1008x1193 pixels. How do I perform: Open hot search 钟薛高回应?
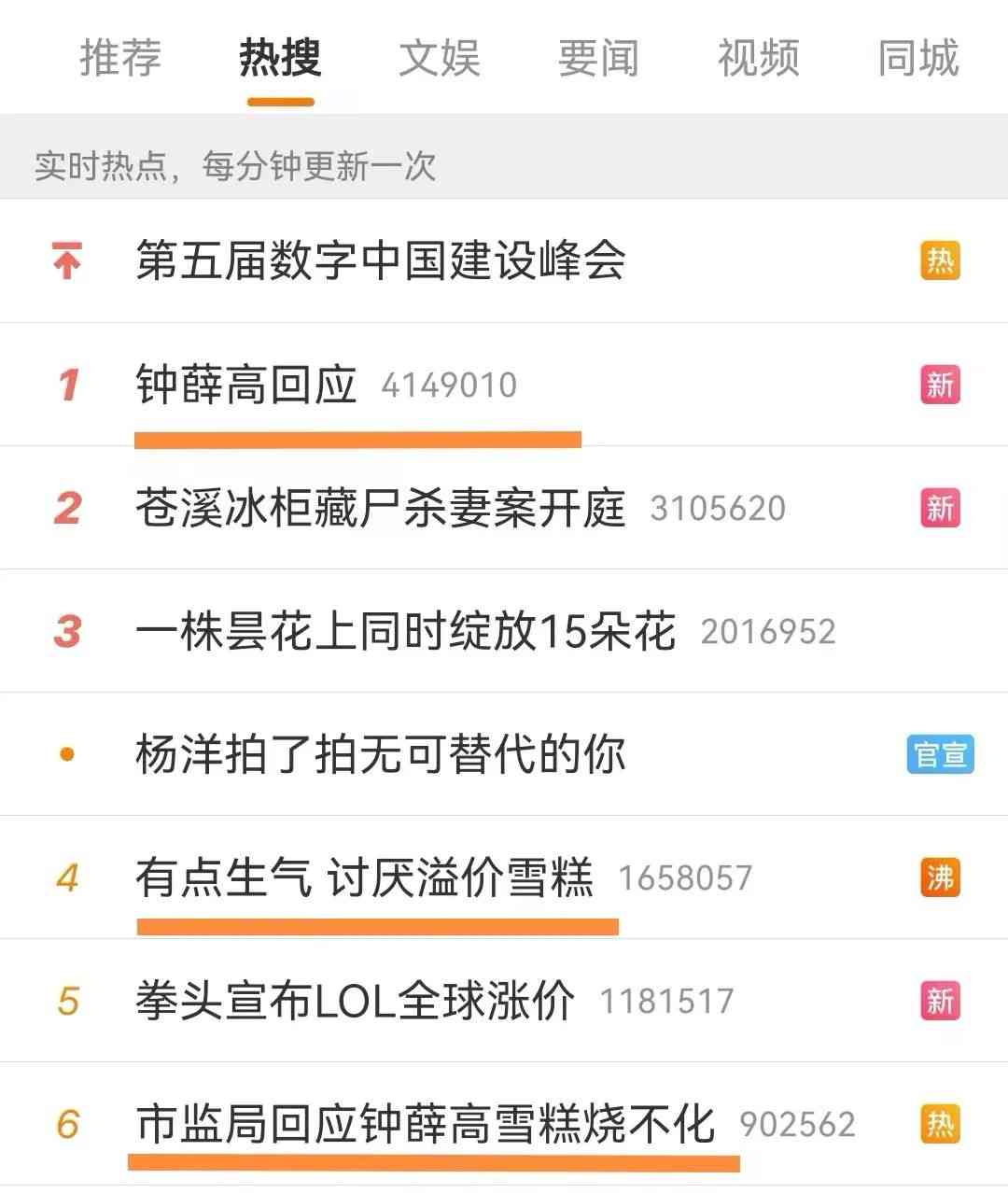tap(246, 385)
